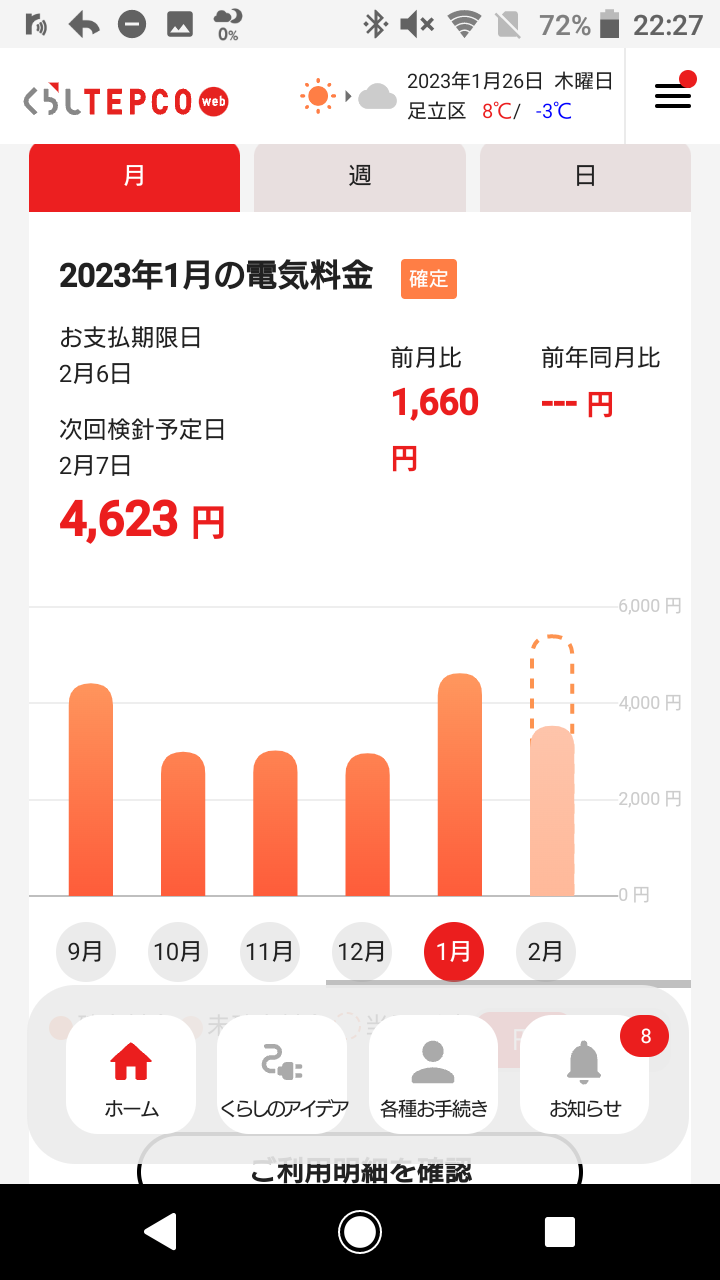Screen dimensions: 720x1280
Task: Open くらしのアイデア tab
Action: point(282,1075)
